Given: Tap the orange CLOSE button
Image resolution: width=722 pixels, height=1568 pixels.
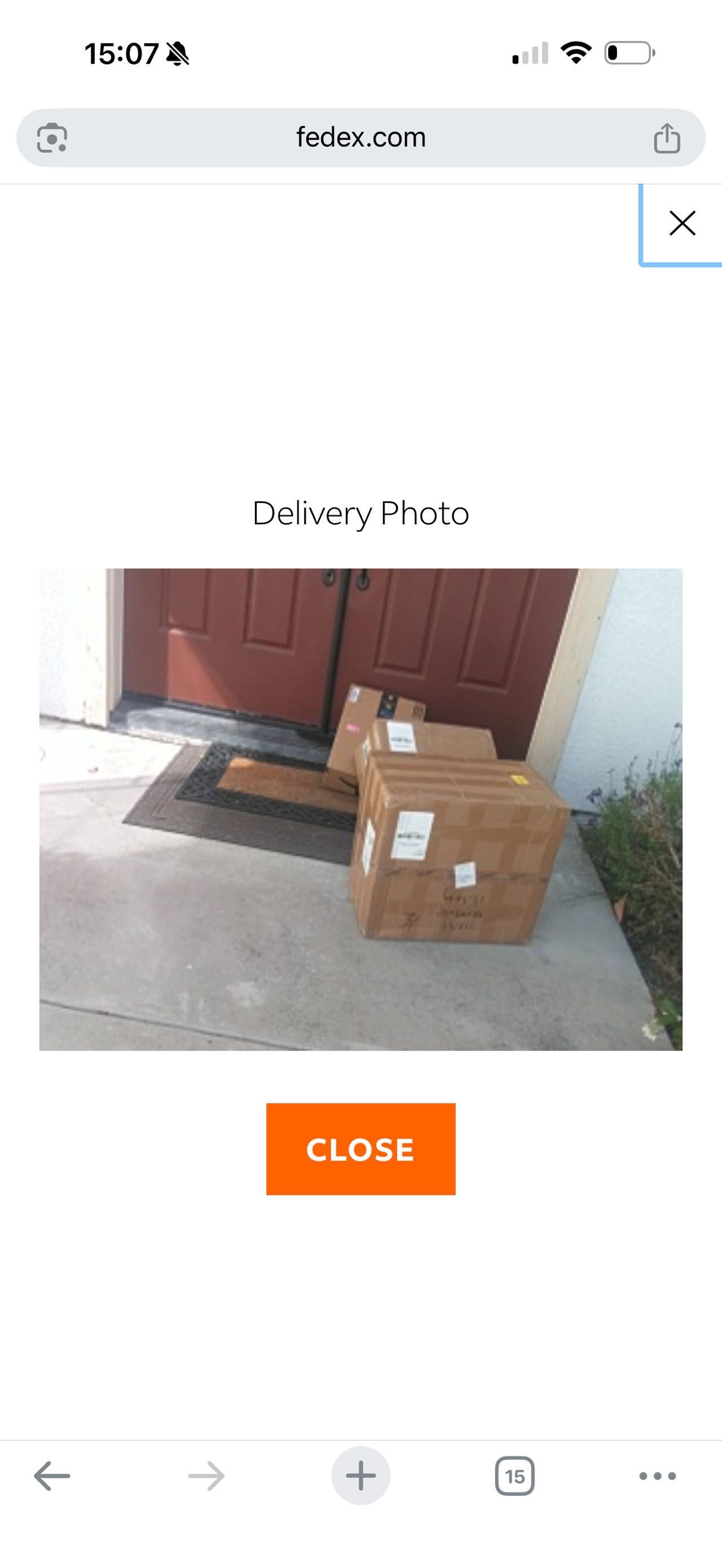Looking at the screenshot, I should [360, 1149].
